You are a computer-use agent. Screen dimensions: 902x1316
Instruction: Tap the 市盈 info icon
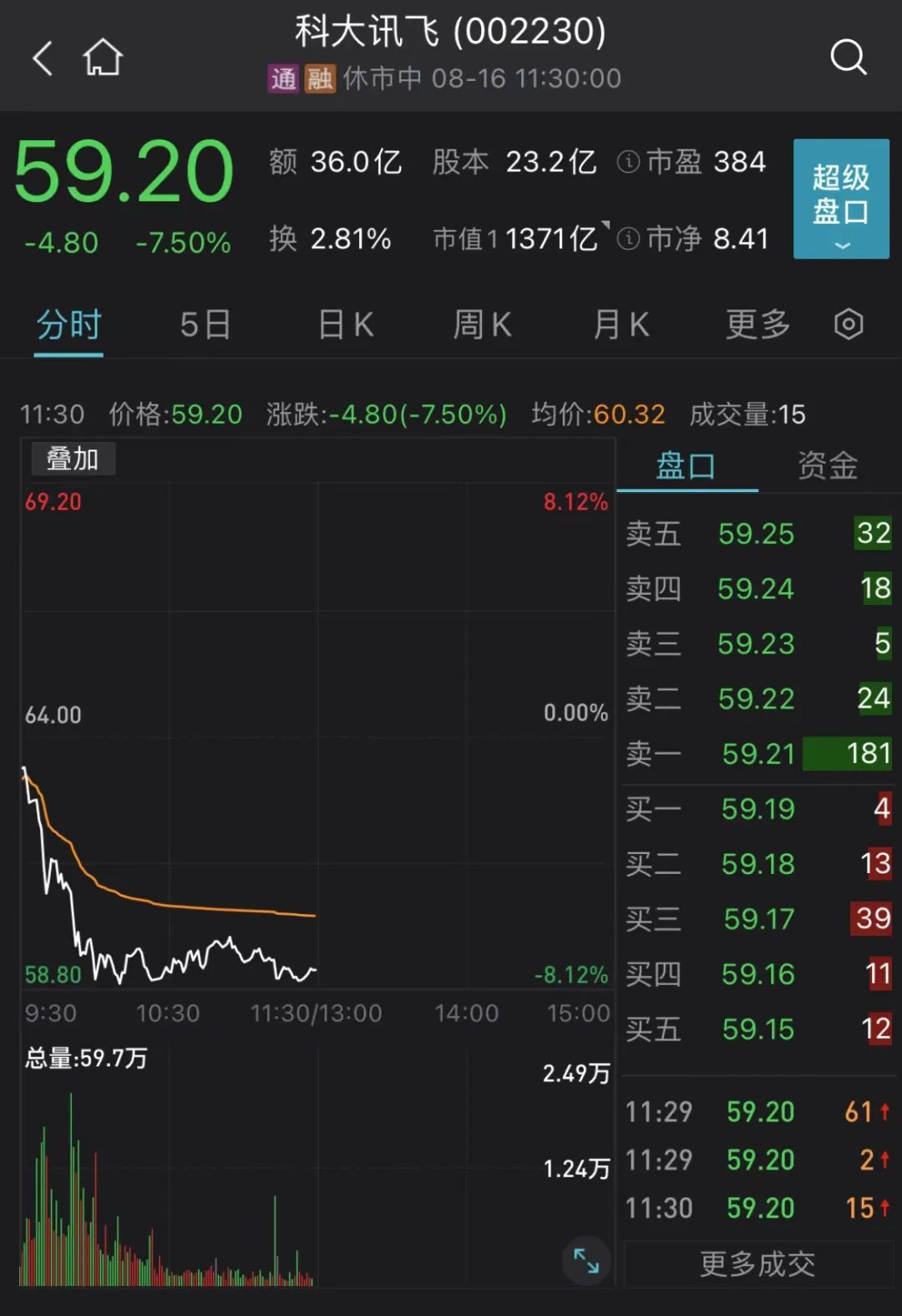[x=628, y=162]
